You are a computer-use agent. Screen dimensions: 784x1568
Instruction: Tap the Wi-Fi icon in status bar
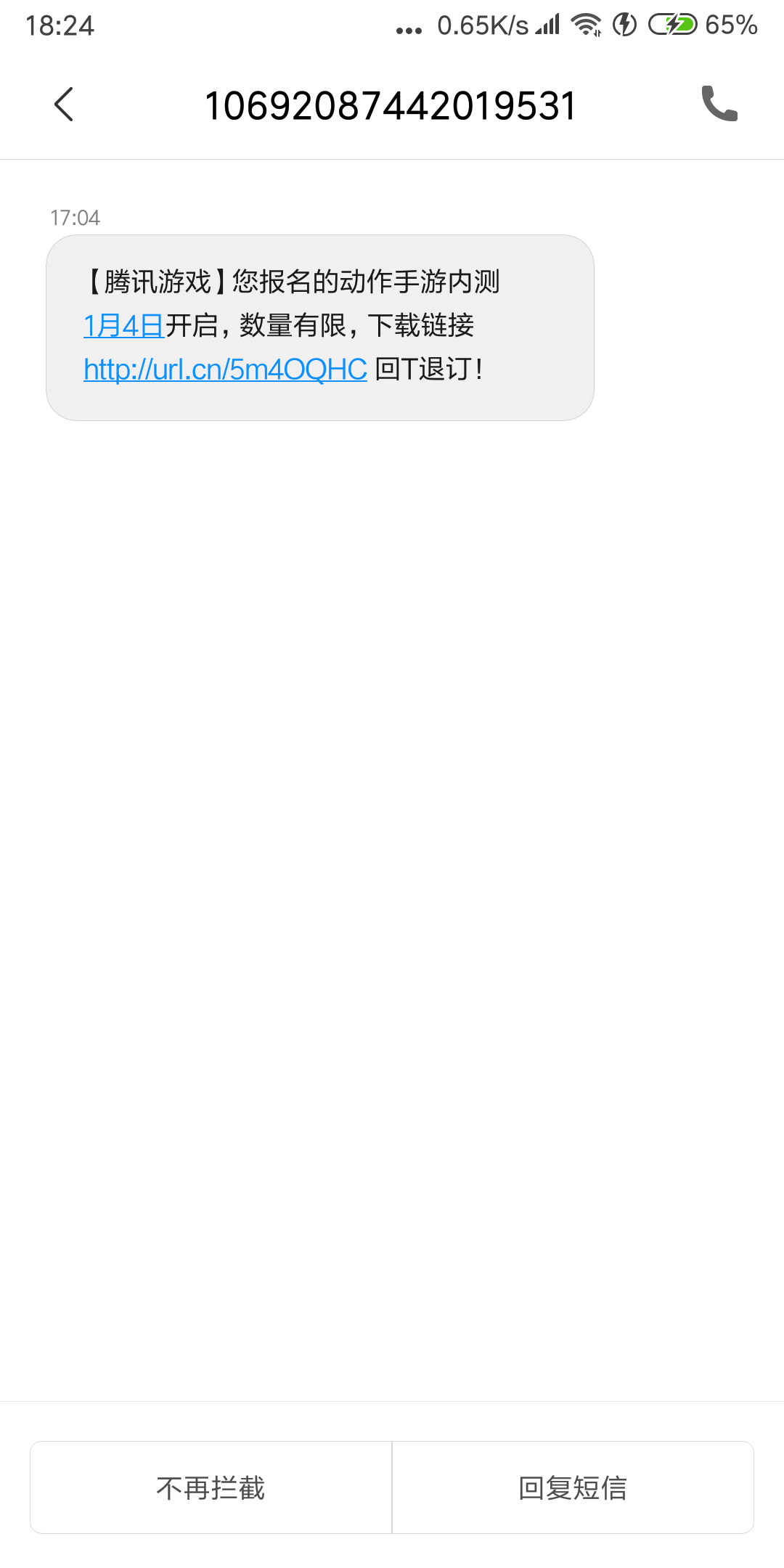tap(585, 26)
